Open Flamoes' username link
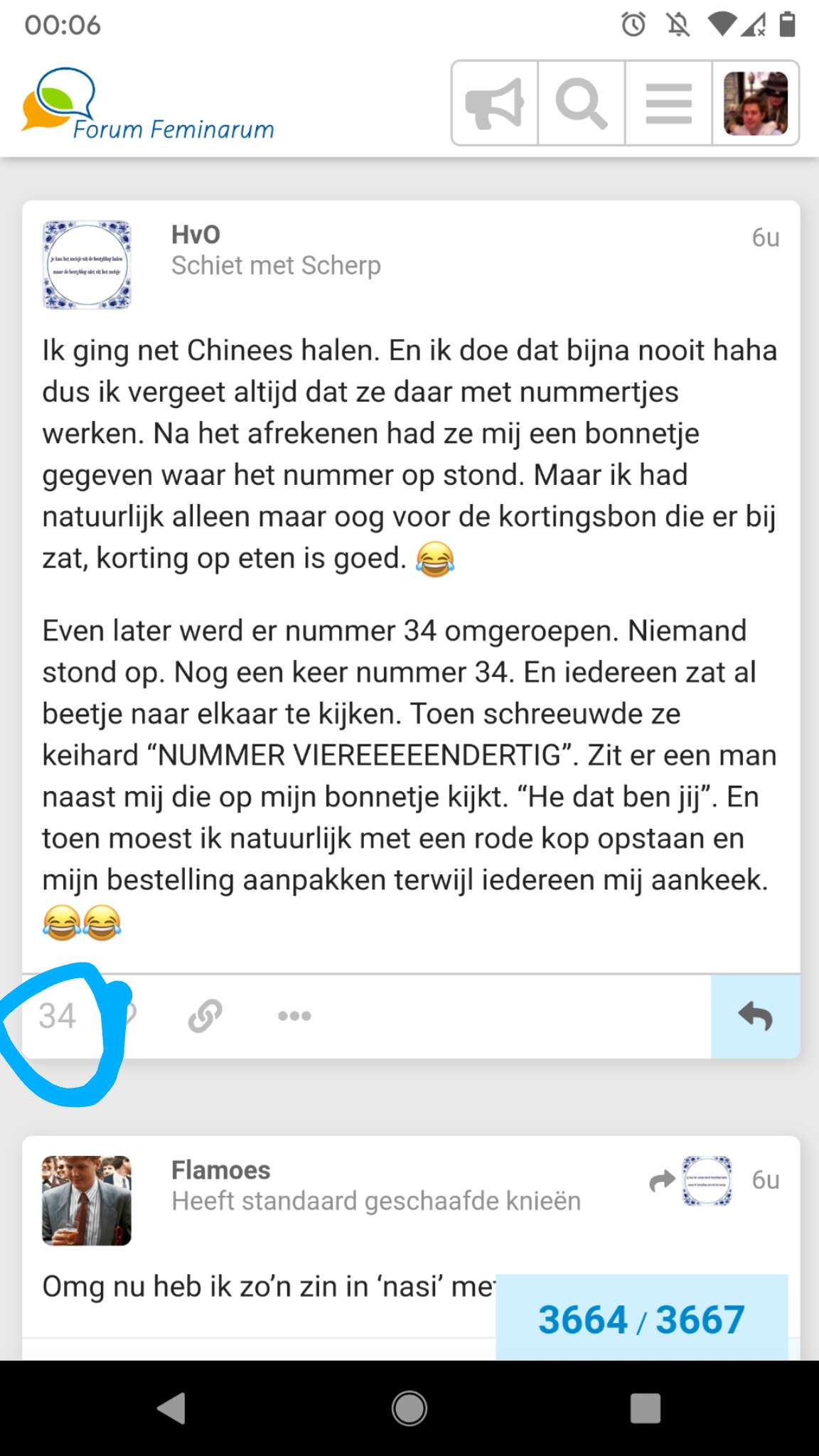Screen dimensions: 819x1456 [x=220, y=1170]
